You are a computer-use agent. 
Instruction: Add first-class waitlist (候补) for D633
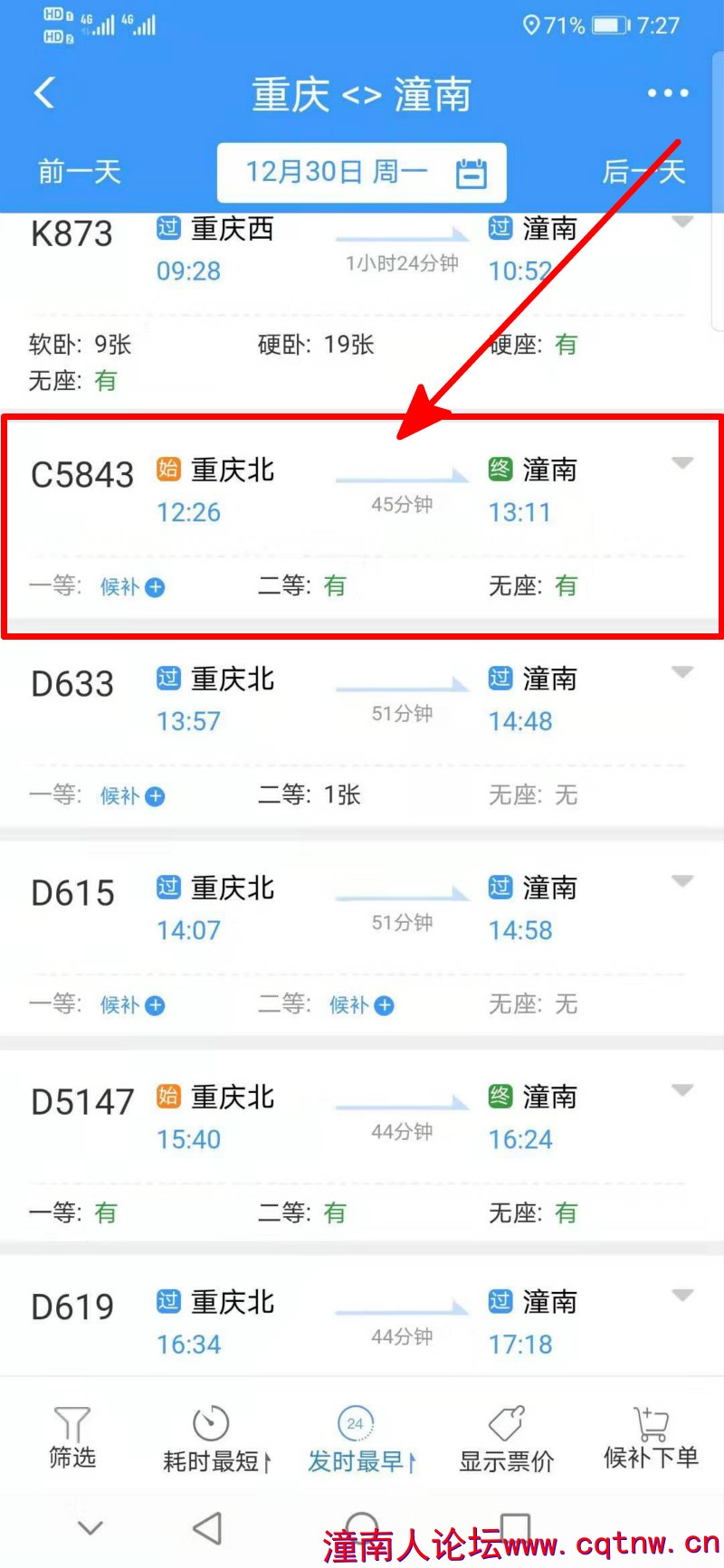click(x=132, y=796)
